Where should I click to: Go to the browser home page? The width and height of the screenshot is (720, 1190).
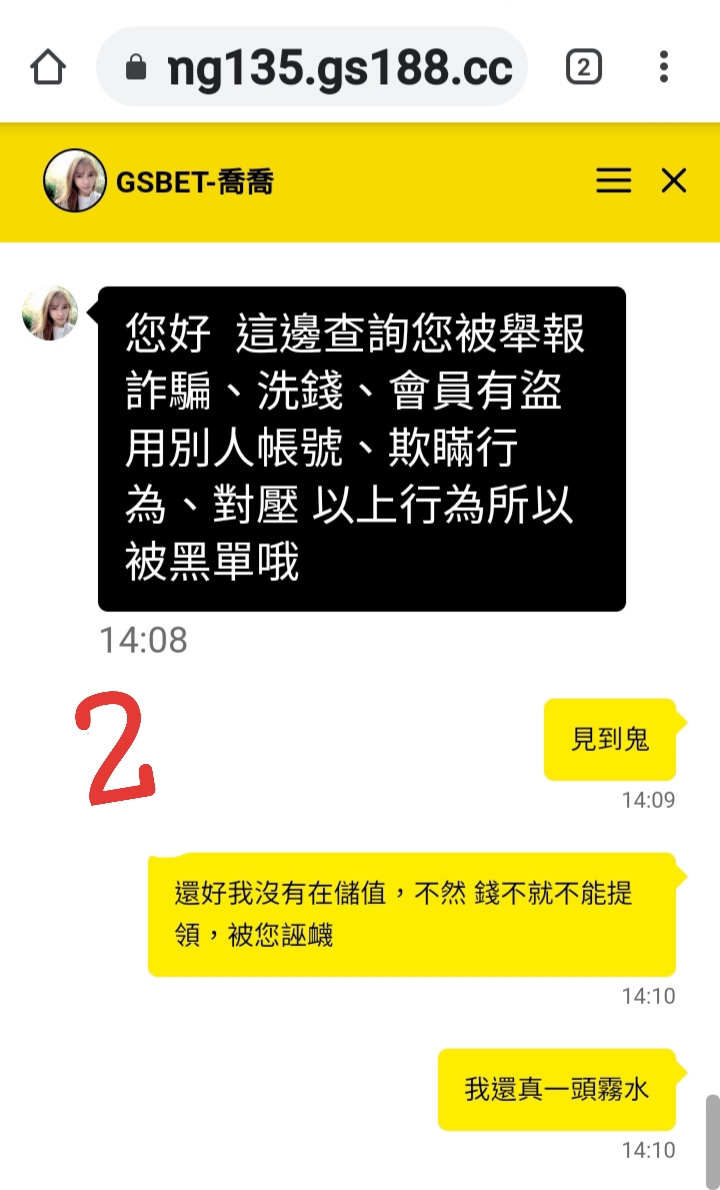(48, 67)
